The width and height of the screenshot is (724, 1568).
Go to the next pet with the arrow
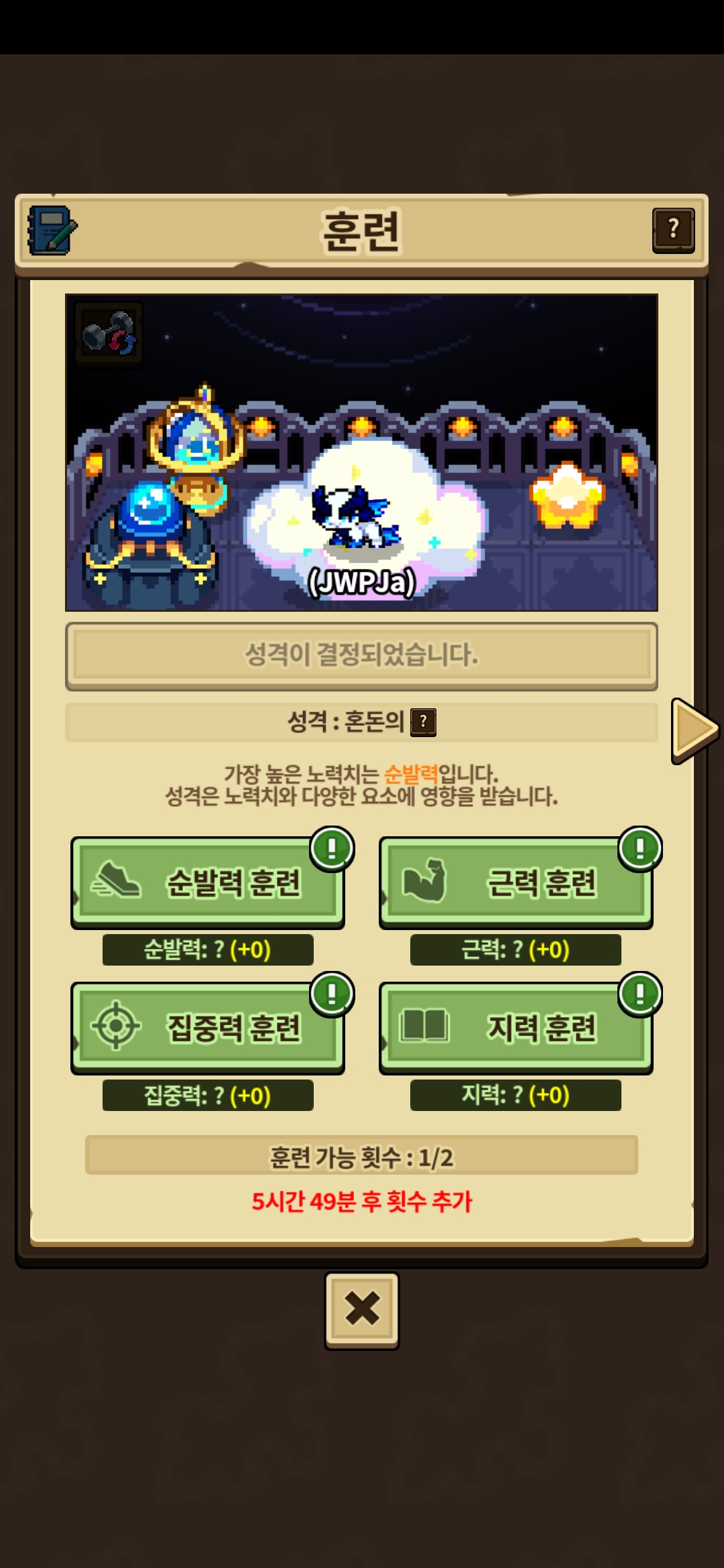click(x=695, y=730)
